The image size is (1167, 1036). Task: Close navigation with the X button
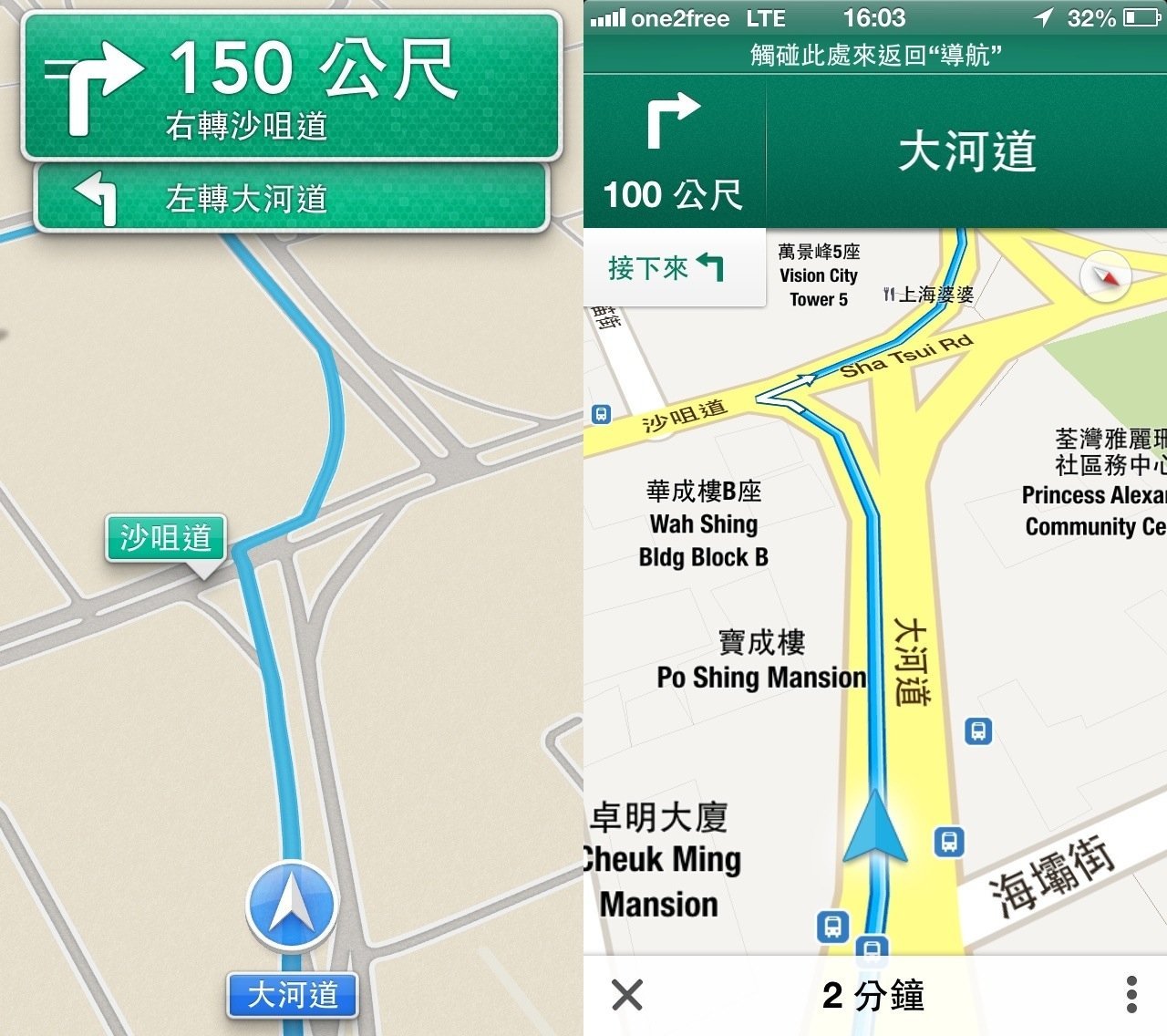pos(627,995)
